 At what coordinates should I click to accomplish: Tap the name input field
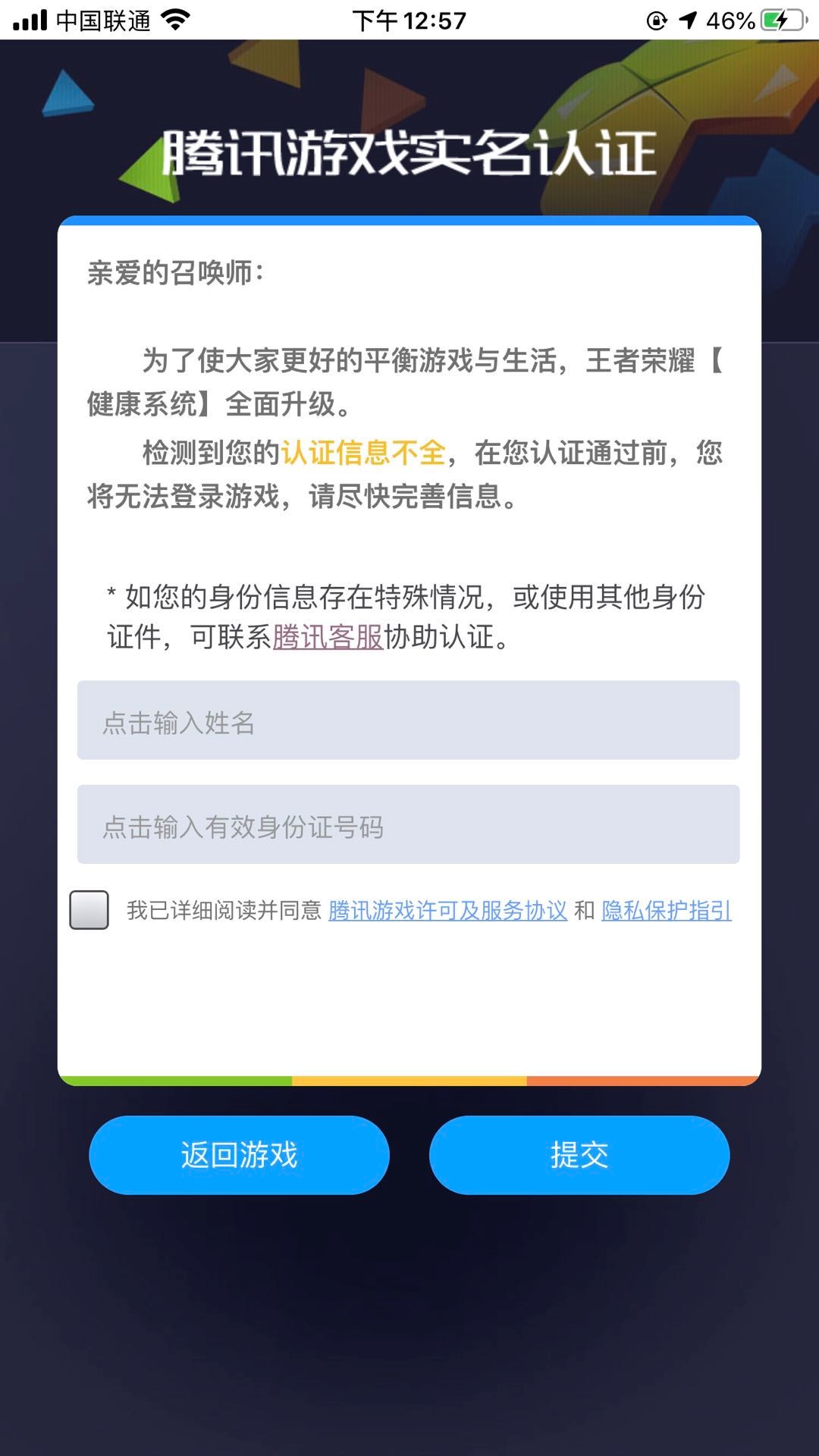click(x=408, y=720)
